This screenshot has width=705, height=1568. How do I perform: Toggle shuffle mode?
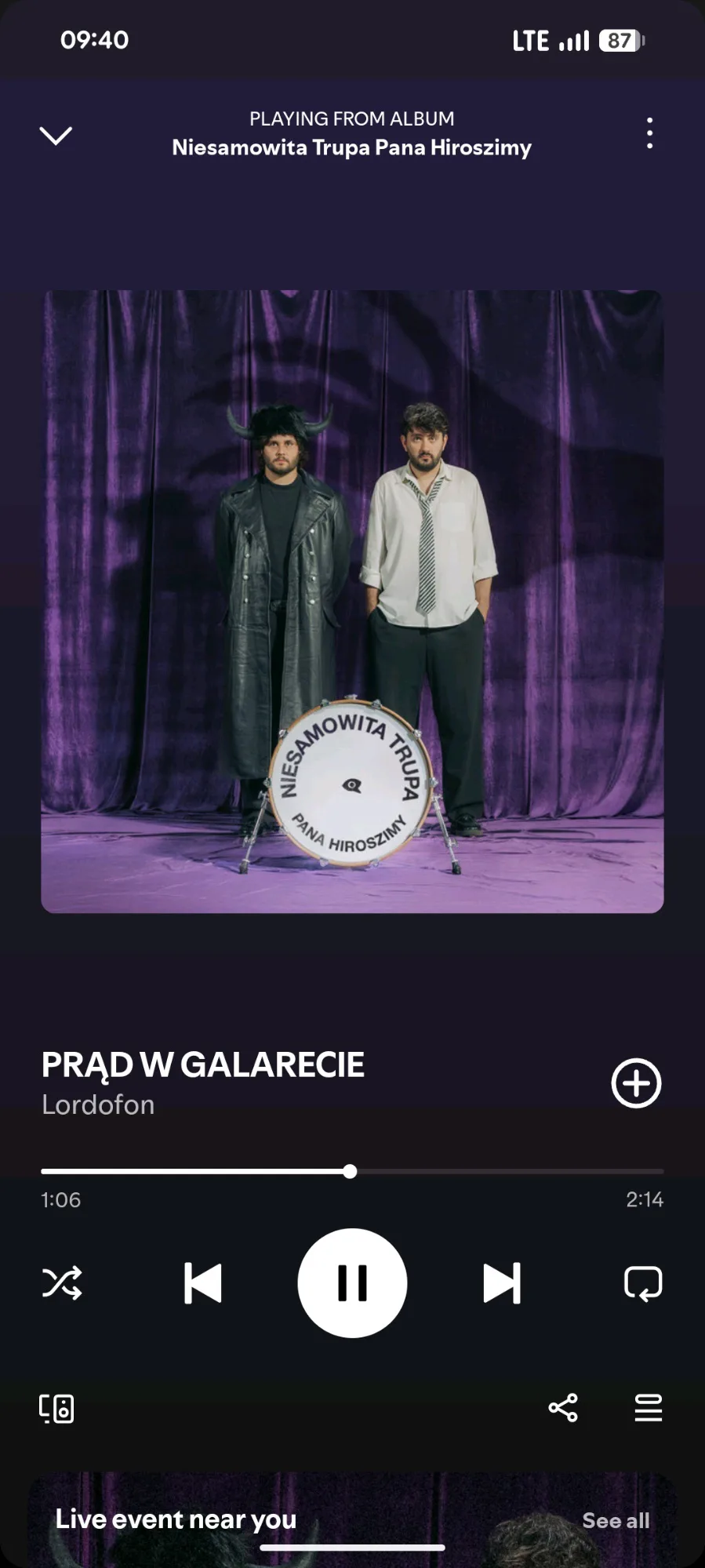click(x=62, y=1283)
